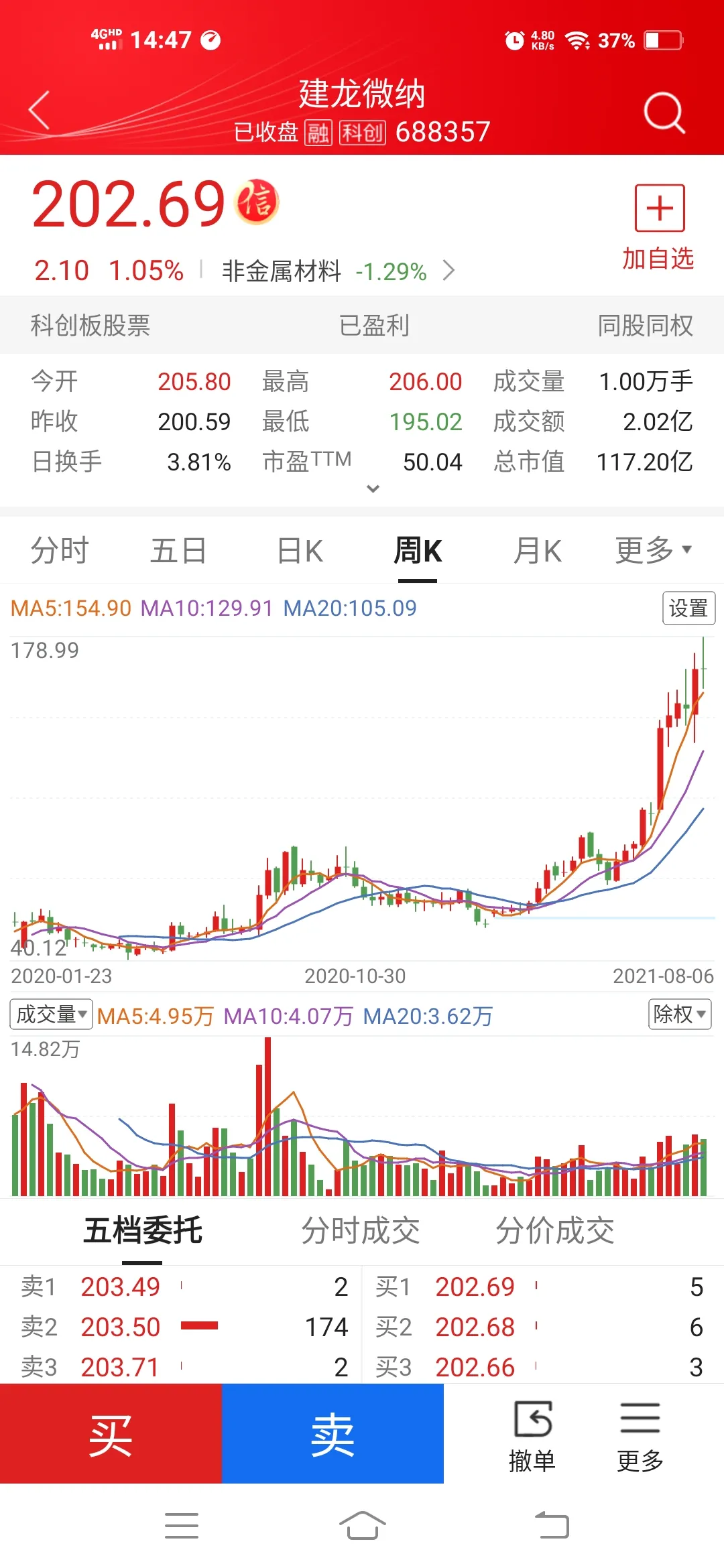The width and height of the screenshot is (724, 1568).
Task: Open the search magnifier icon
Action: click(664, 113)
